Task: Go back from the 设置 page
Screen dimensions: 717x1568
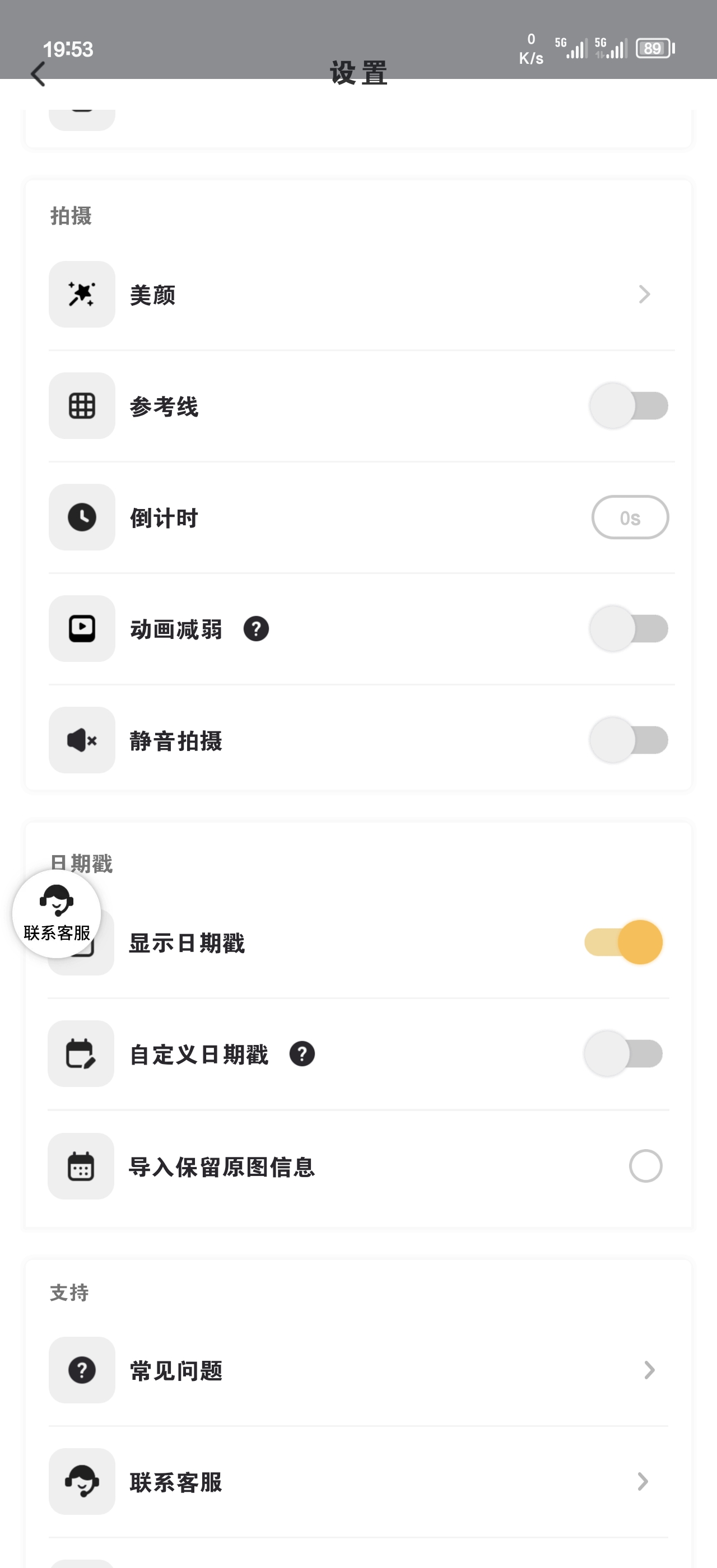Action: pyautogui.click(x=38, y=74)
